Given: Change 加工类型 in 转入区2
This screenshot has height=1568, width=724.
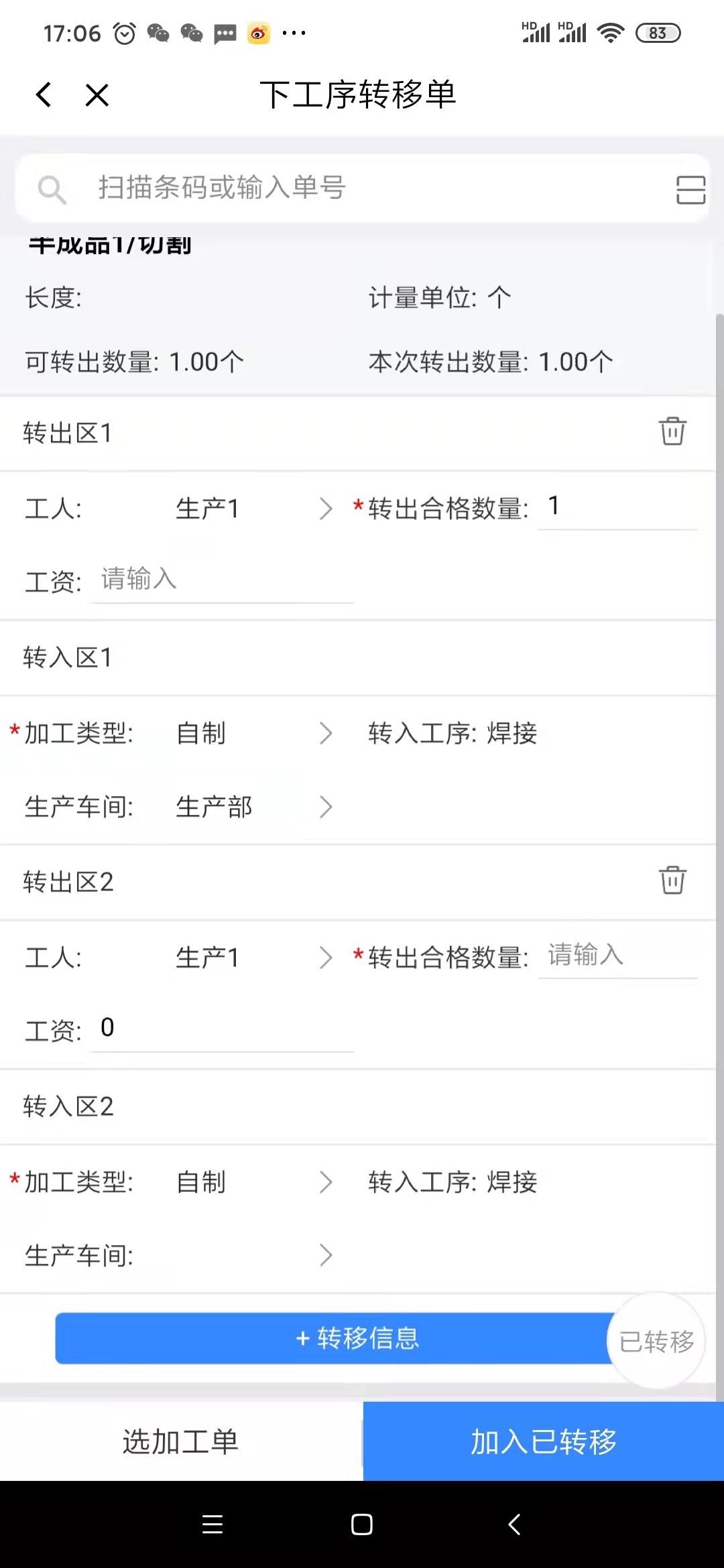Looking at the screenshot, I should click(254, 1182).
